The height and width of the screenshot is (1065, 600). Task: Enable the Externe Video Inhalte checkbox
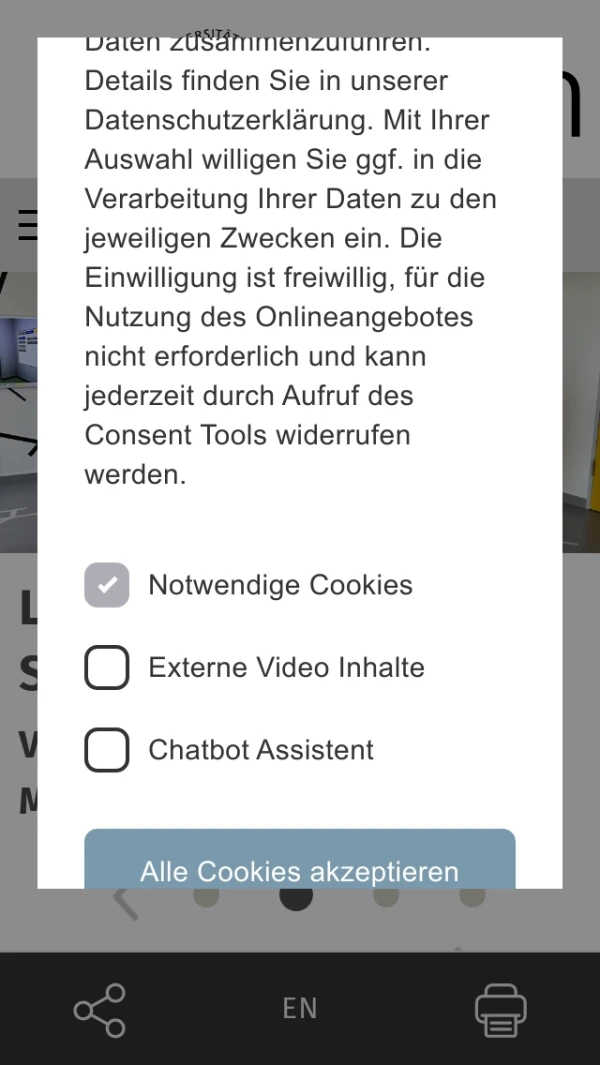click(107, 668)
